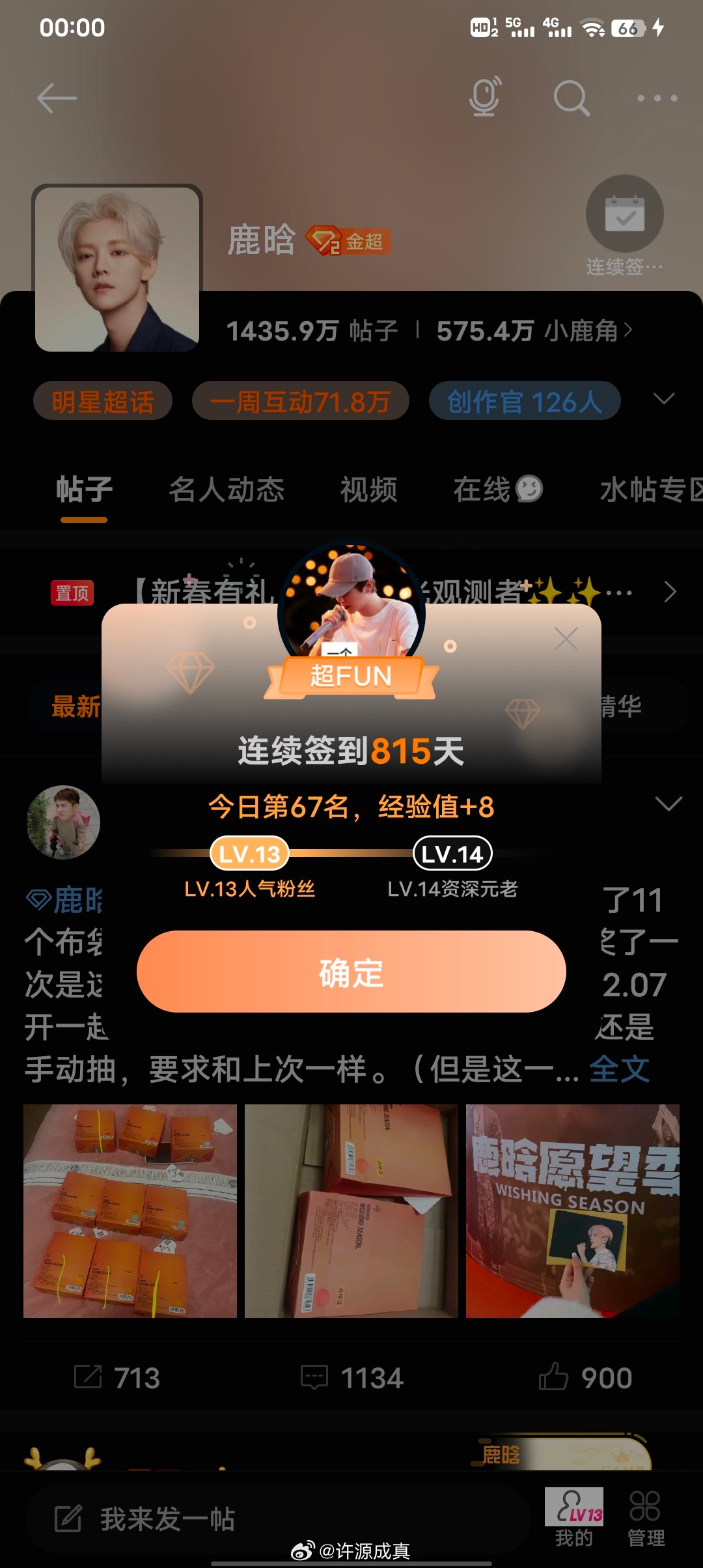
Task: Open comments on the post showing 1134
Action: [x=352, y=1377]
